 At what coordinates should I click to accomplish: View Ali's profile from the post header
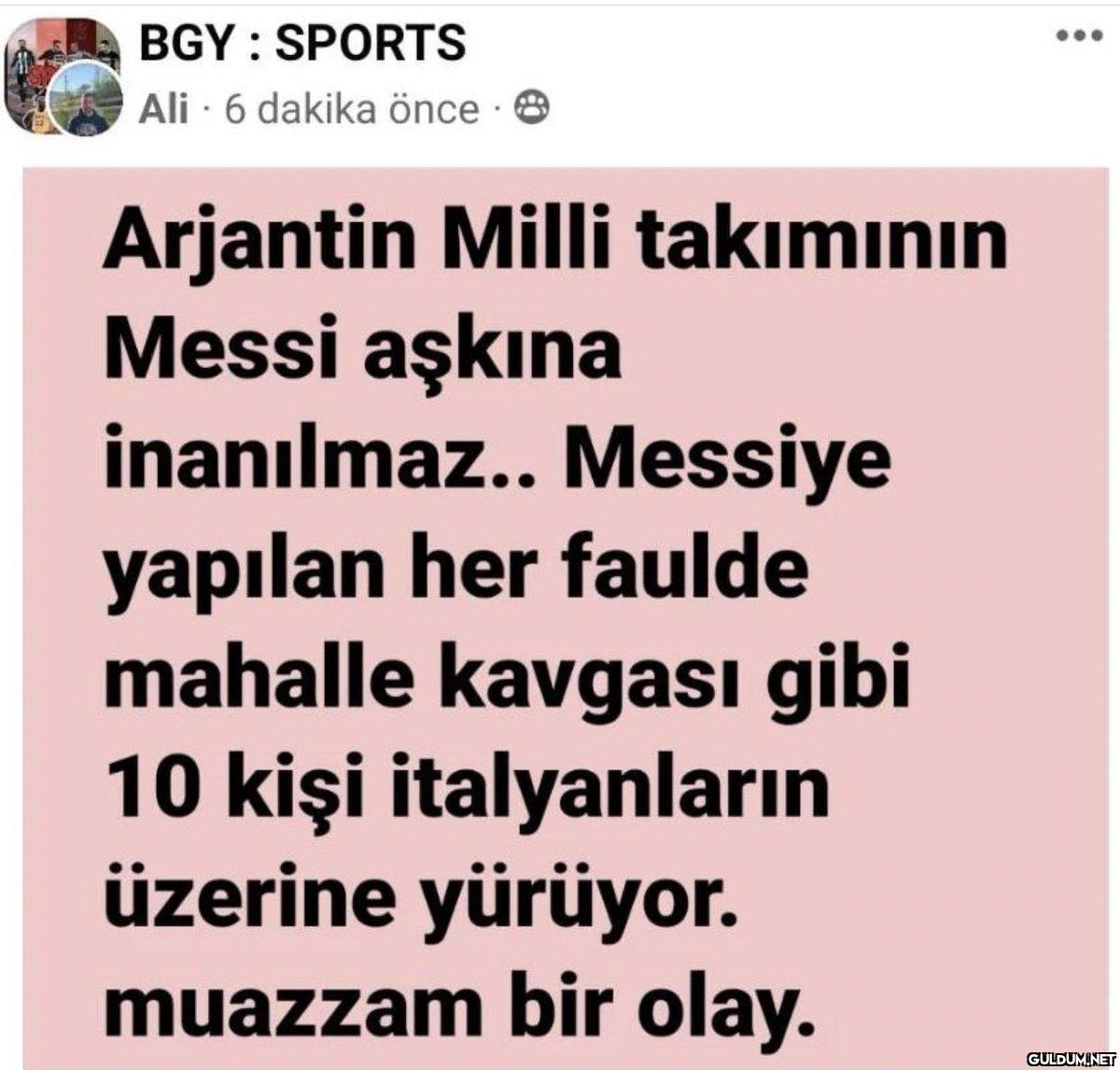pyautogui.click(x=163, y=110)
